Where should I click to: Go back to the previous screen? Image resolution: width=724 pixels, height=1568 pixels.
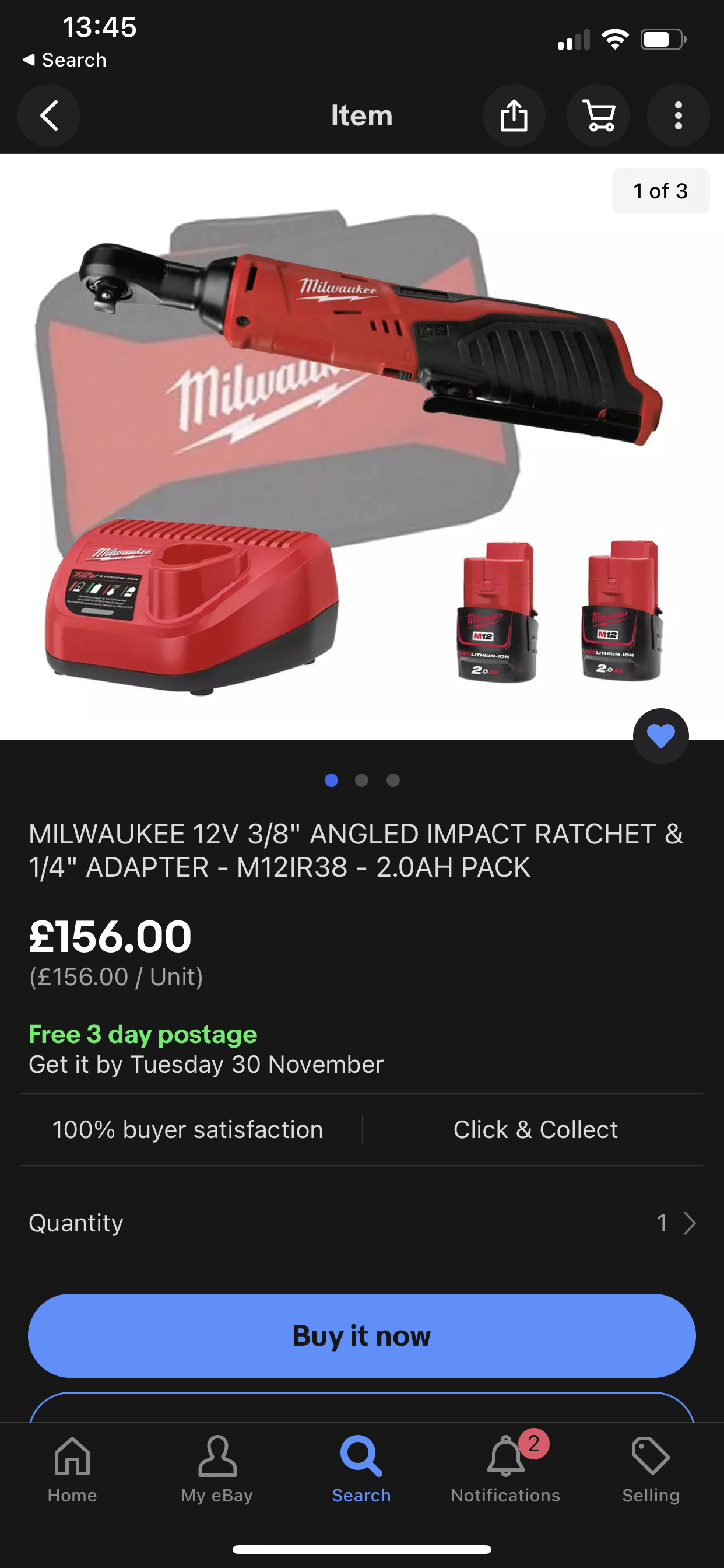coord(48,116)
